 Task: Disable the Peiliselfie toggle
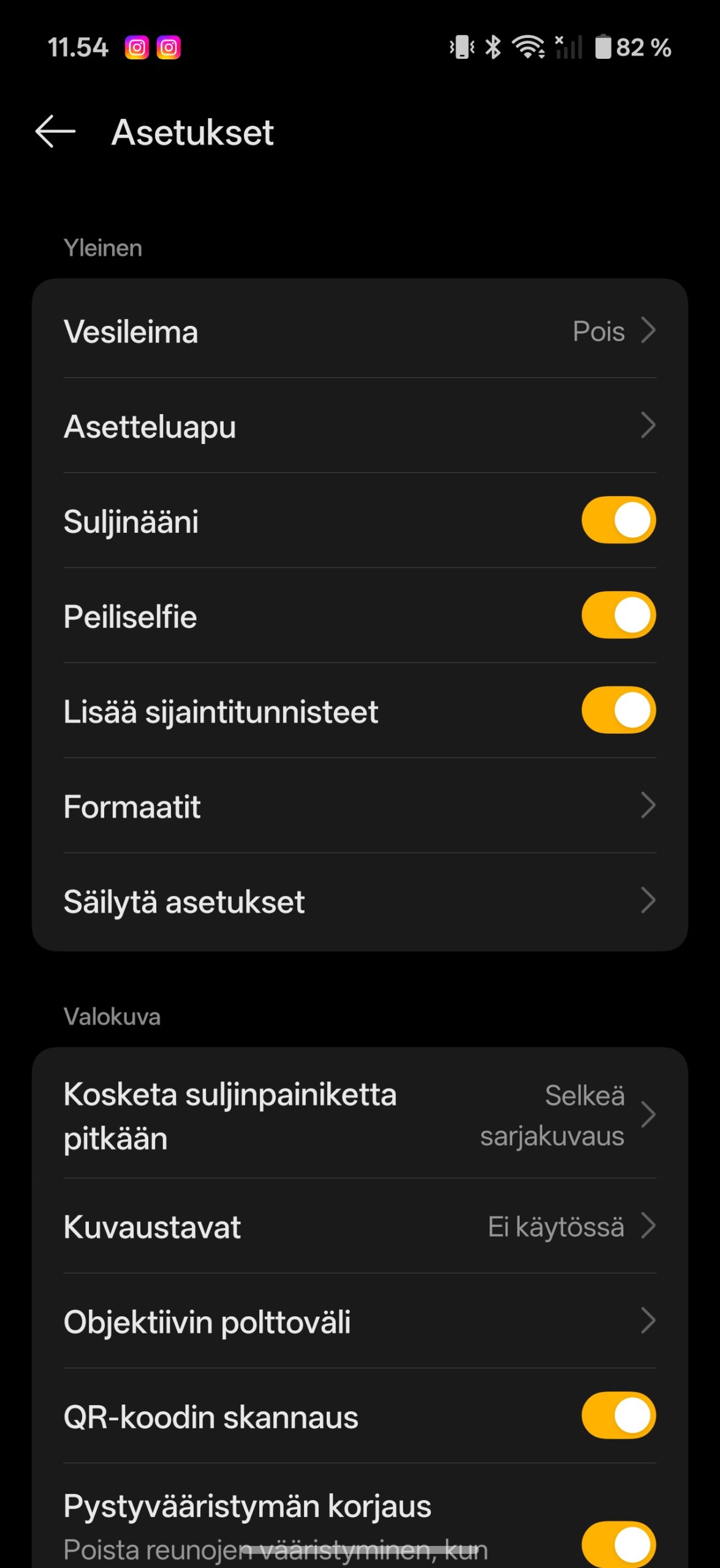coord(618,616)
